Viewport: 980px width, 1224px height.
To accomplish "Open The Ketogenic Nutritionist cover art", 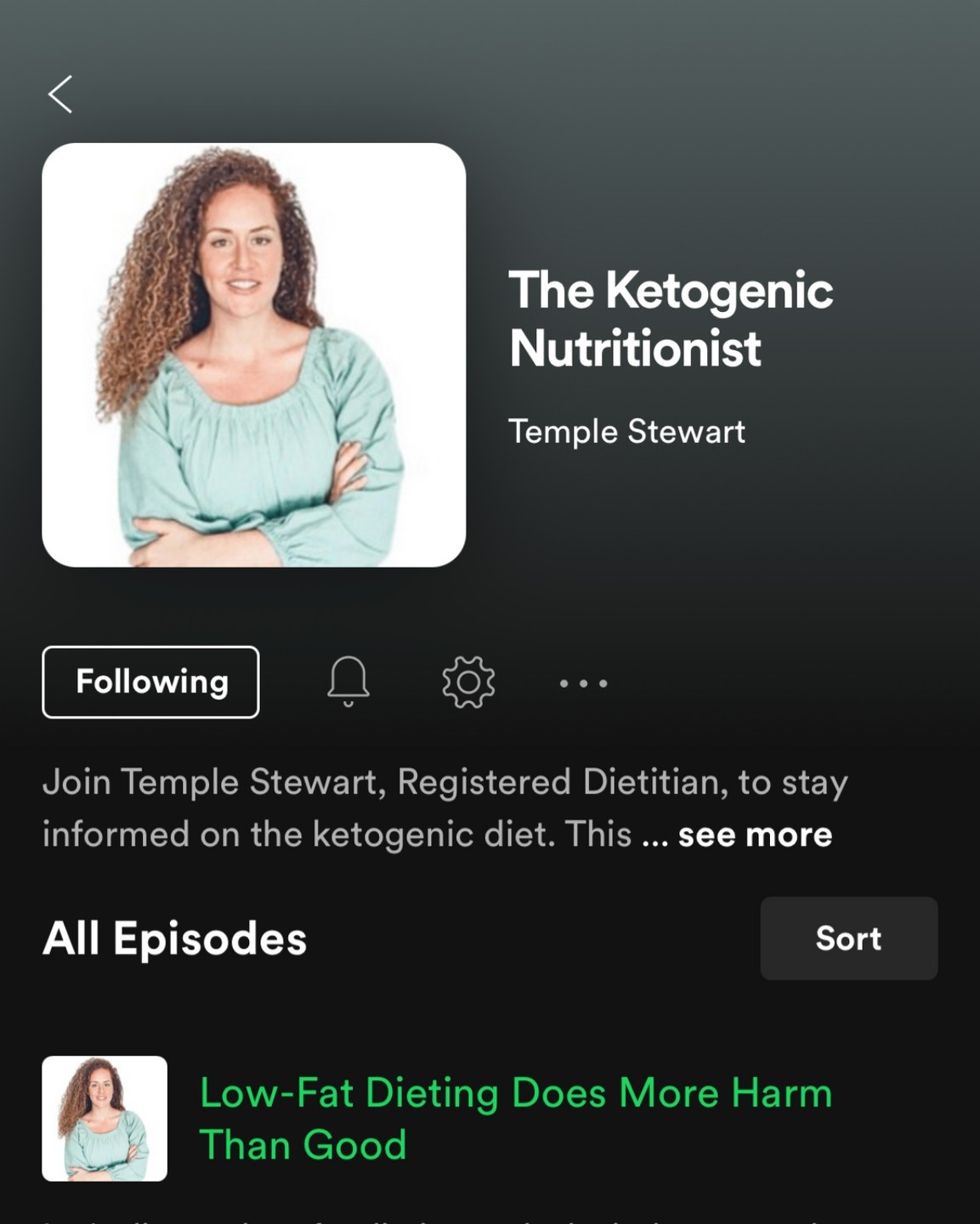I will click(x=253, y=355).
